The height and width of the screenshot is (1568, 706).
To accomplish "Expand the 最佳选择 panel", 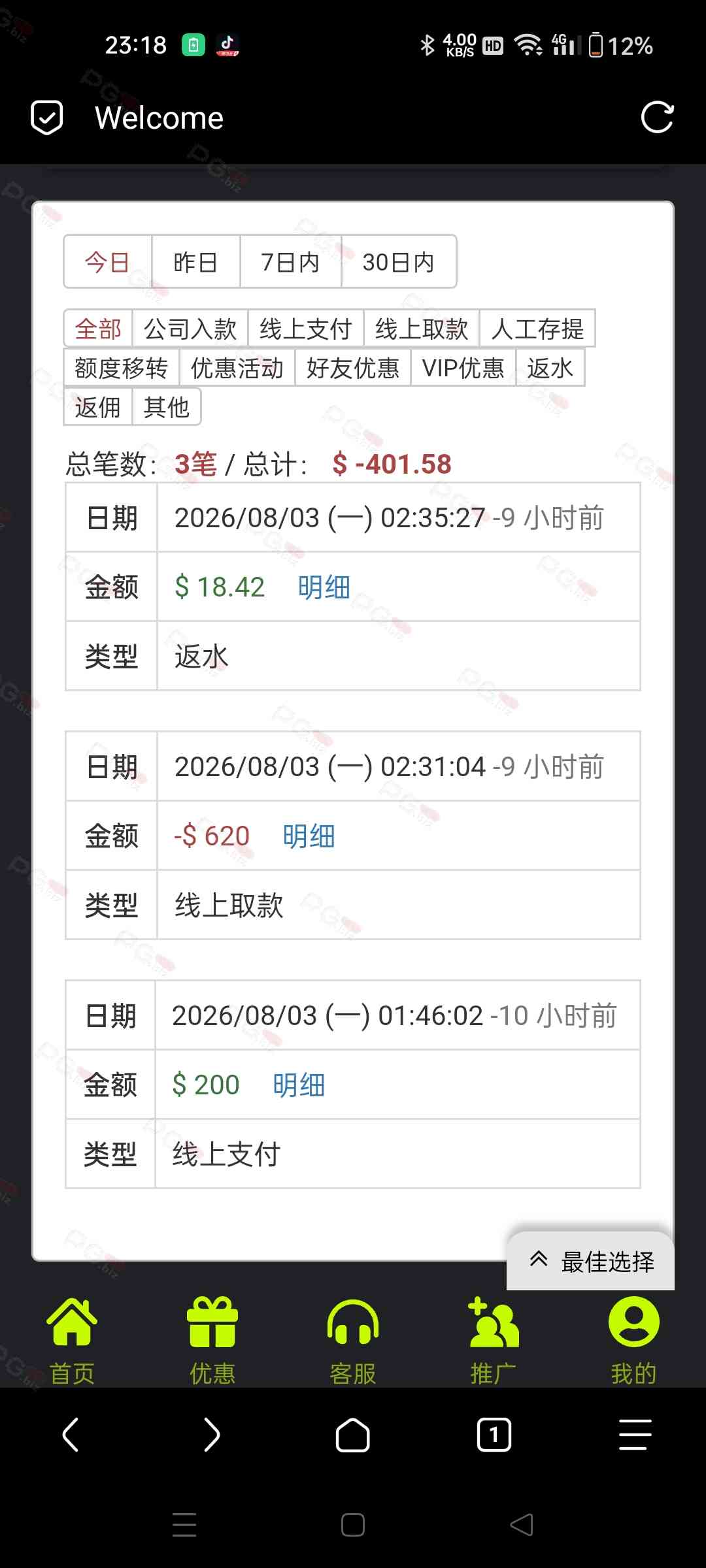I will 590,1261.
